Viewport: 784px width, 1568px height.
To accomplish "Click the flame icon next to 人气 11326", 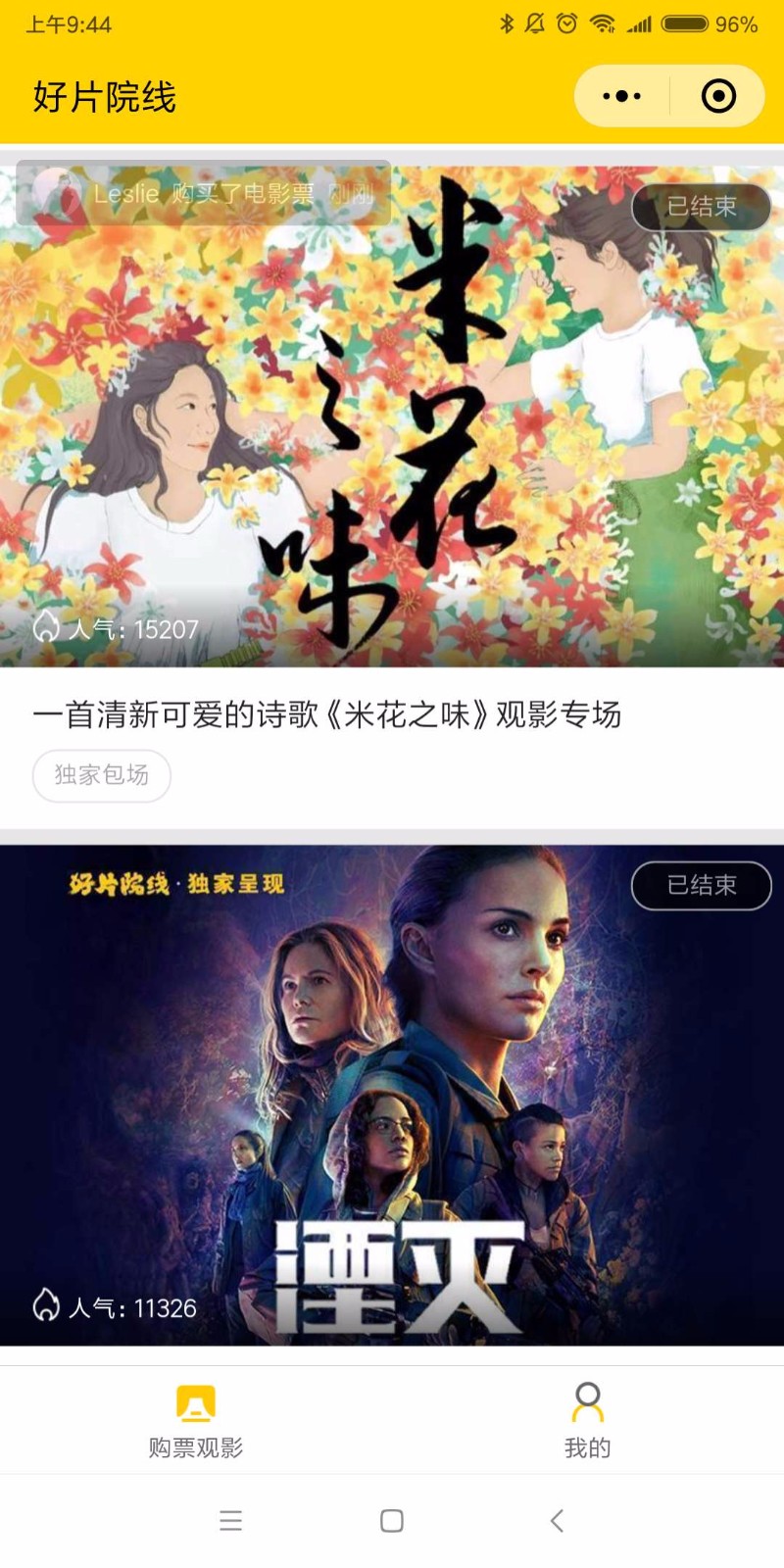I will (46, 1306).
